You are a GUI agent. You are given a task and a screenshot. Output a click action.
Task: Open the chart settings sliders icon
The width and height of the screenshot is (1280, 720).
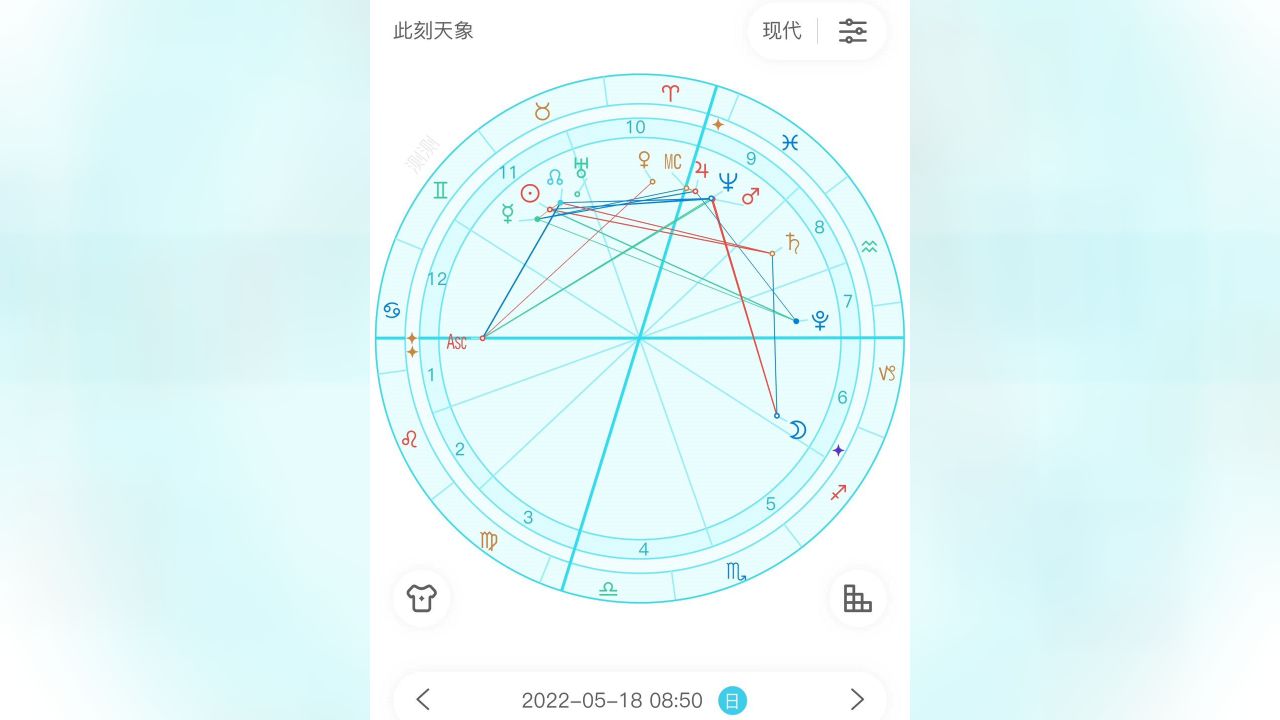(x=853, y=31)
